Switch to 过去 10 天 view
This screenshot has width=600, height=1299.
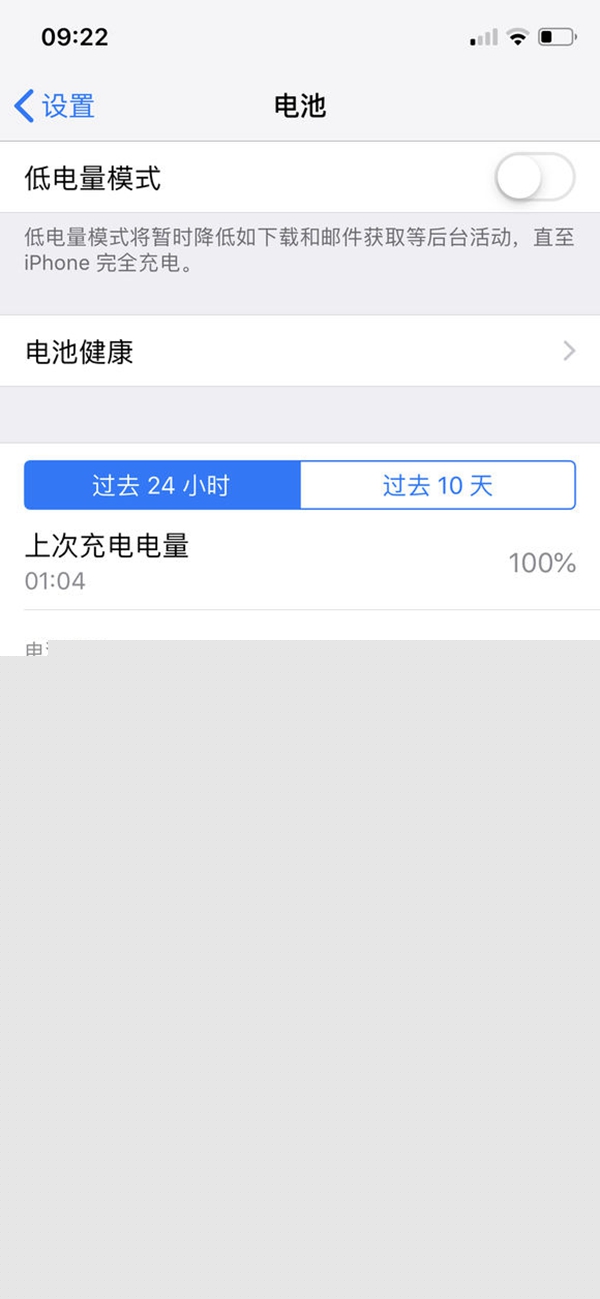pyautogui.click(x=437, y=486)
